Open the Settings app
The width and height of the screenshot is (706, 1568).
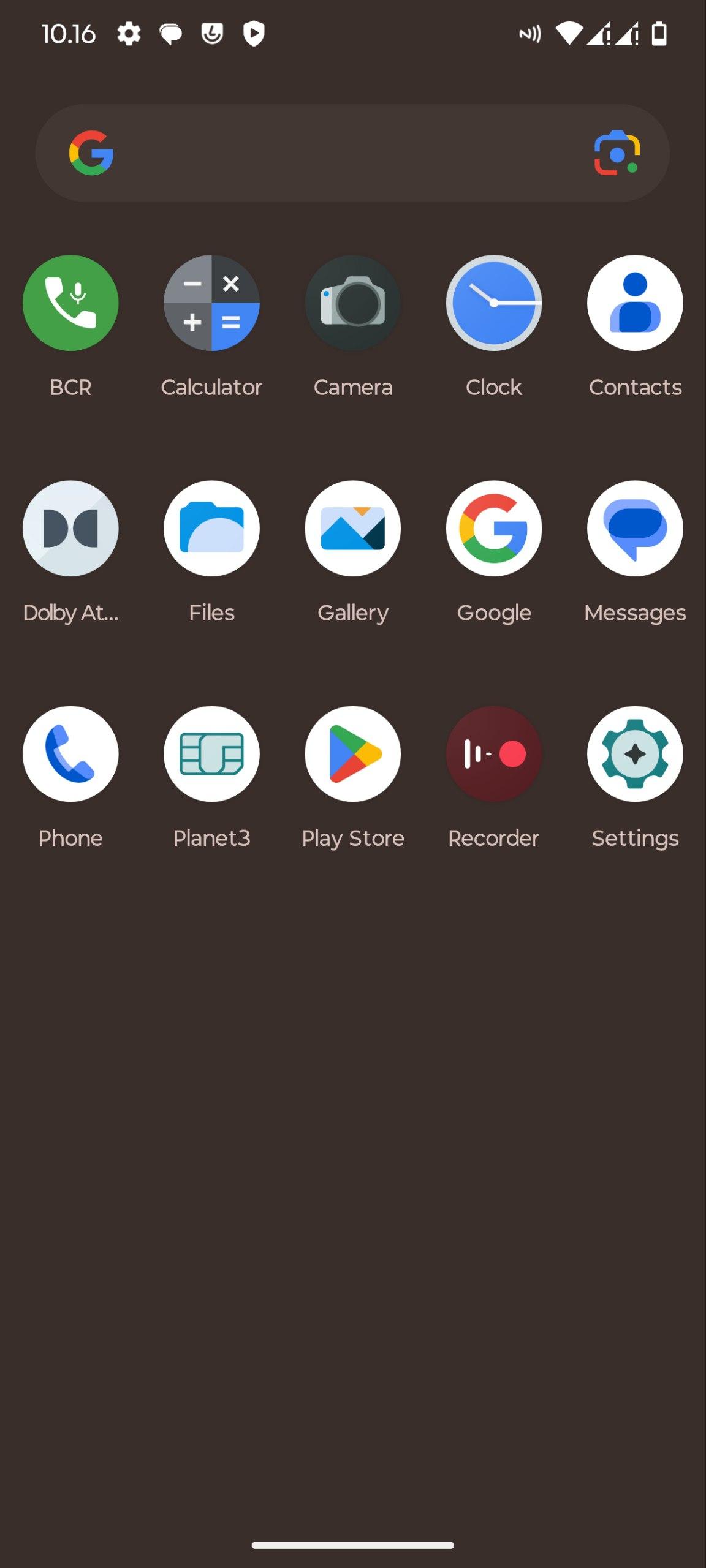pyautogui.click(x=635, y=754)
